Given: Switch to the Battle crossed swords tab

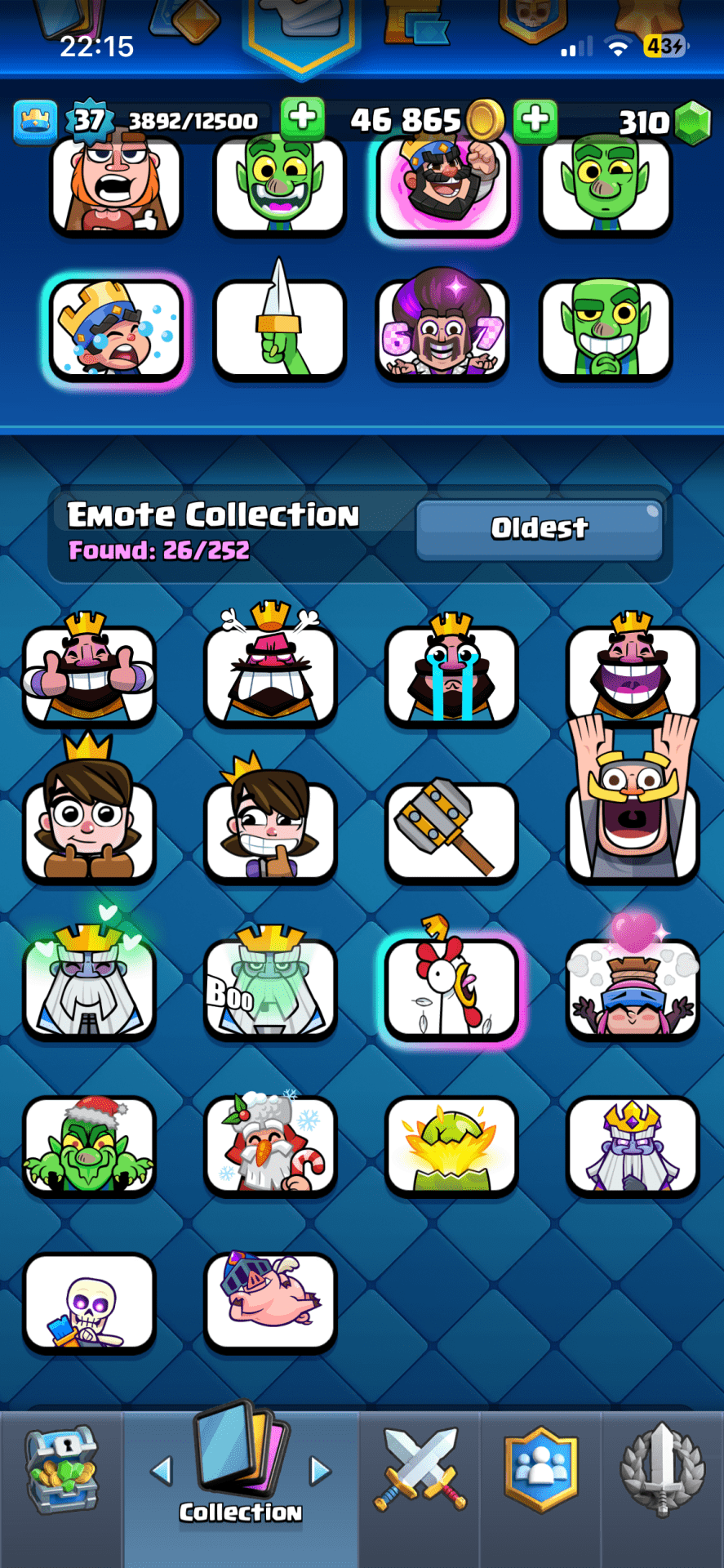Looking at the screenshot, I should pos(420,1470).
